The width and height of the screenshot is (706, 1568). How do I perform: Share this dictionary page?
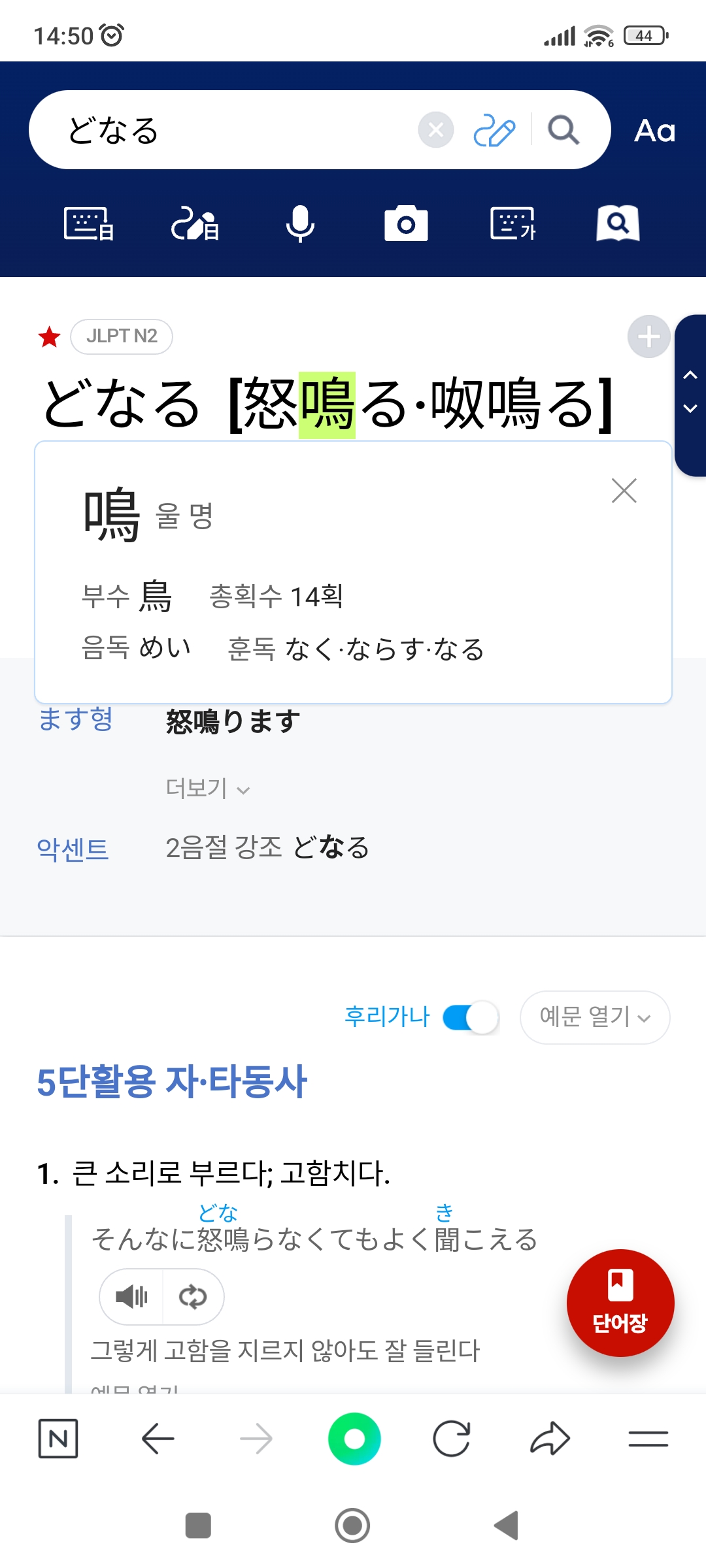pyautogui.click(x=550, y=1439)
